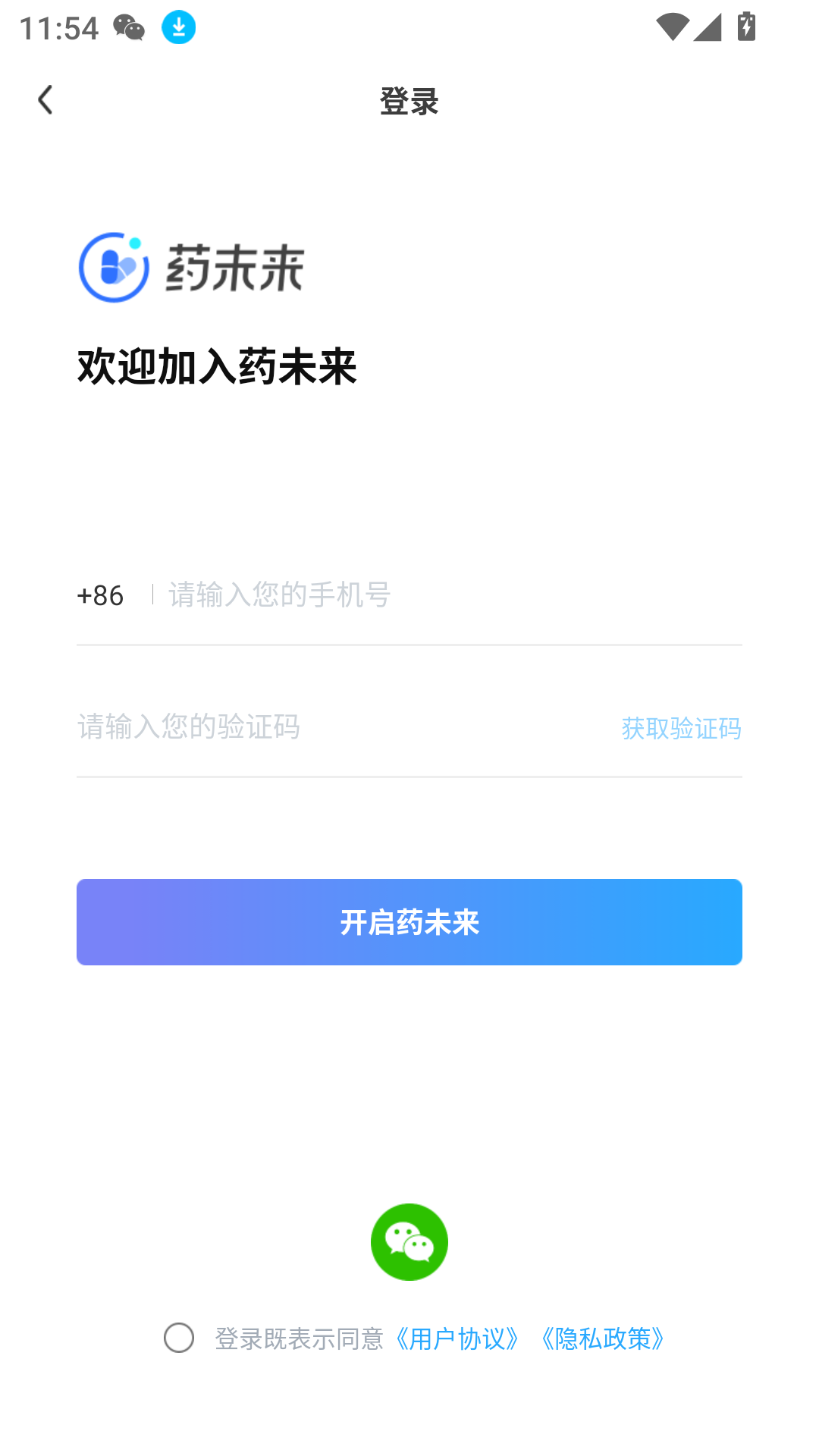Image resolution: width=819 pixels, height=1456 pixels.
Task: Focus the verification code field
Action: (334, 727)
